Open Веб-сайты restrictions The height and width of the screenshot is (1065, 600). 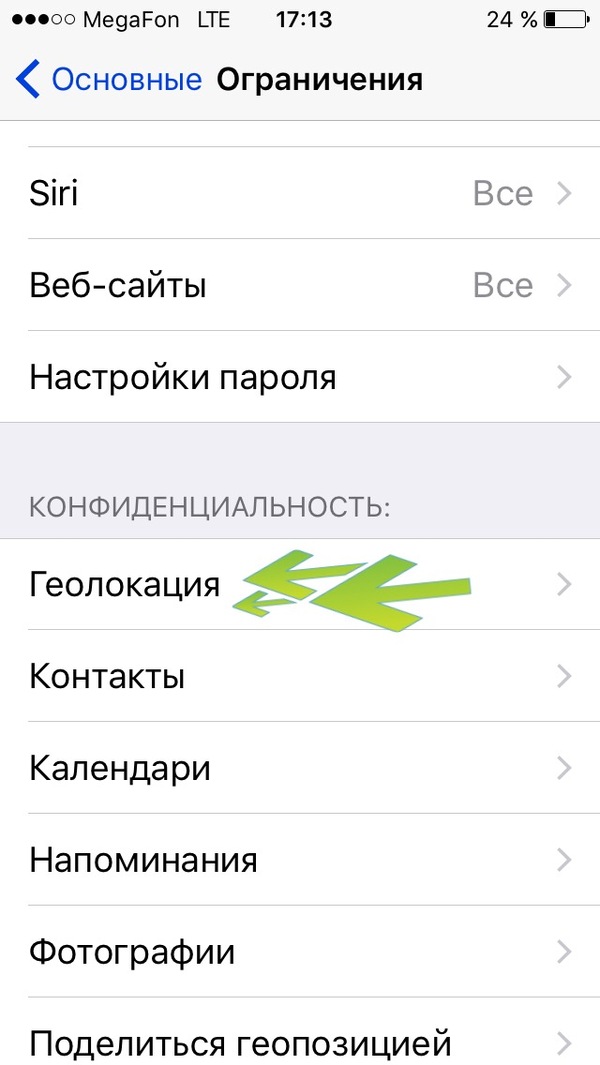tap(300, 286)
